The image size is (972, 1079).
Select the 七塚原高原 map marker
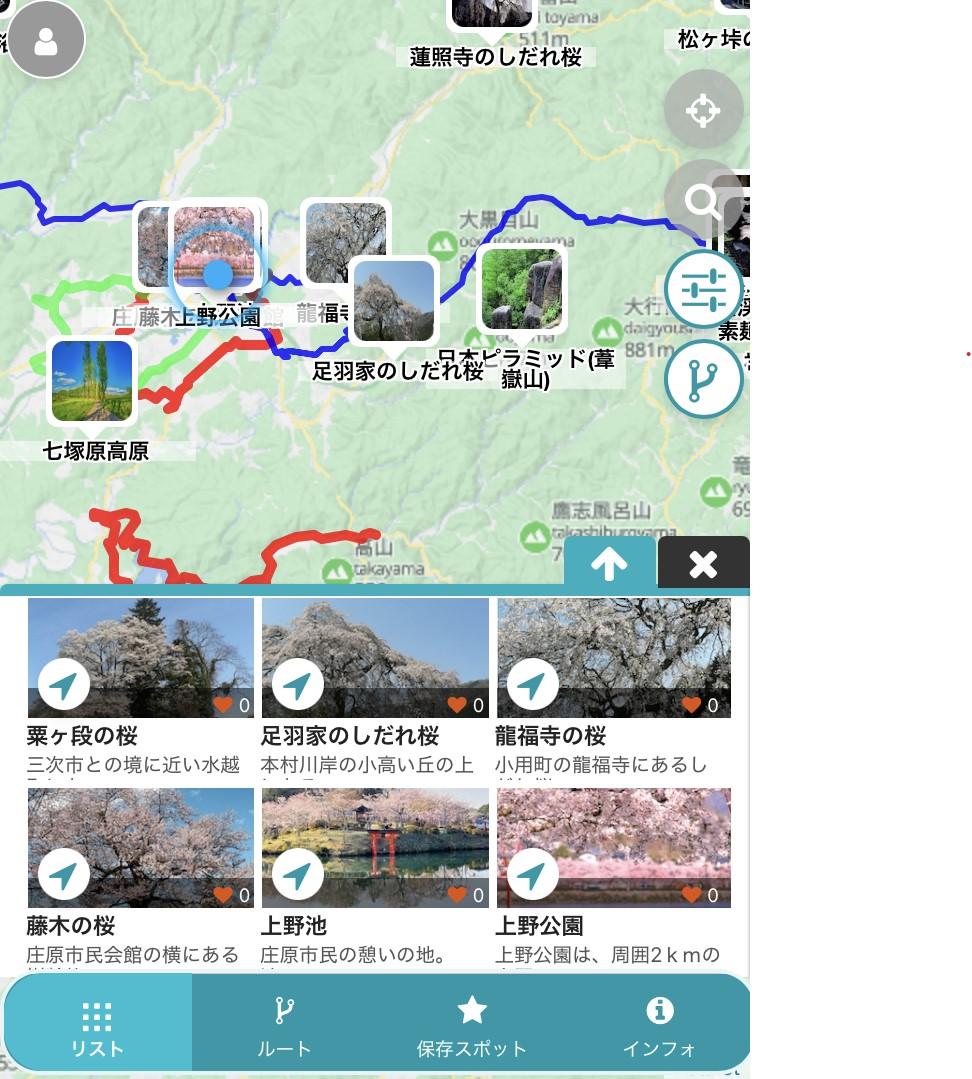tap(92, 382)
